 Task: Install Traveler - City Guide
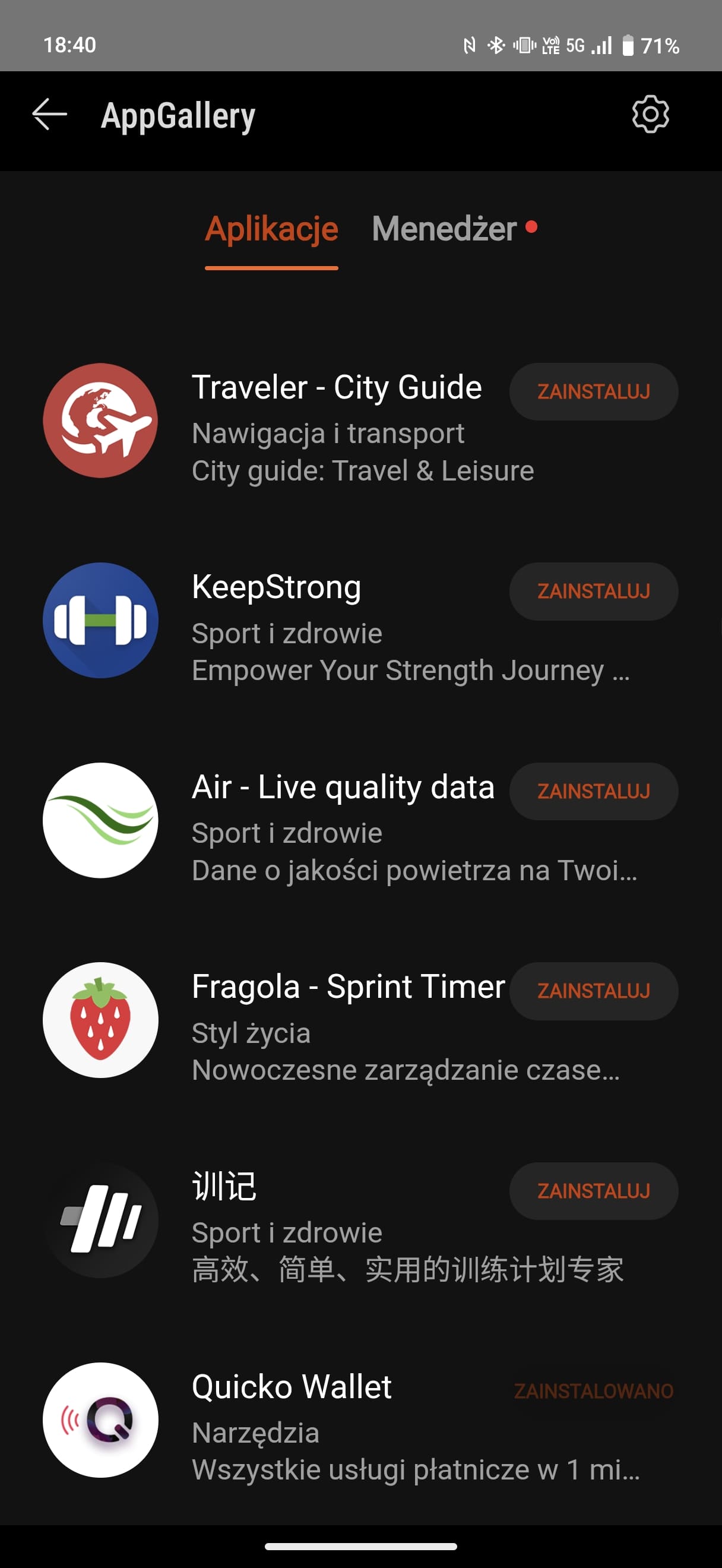[x=594, y=391]
